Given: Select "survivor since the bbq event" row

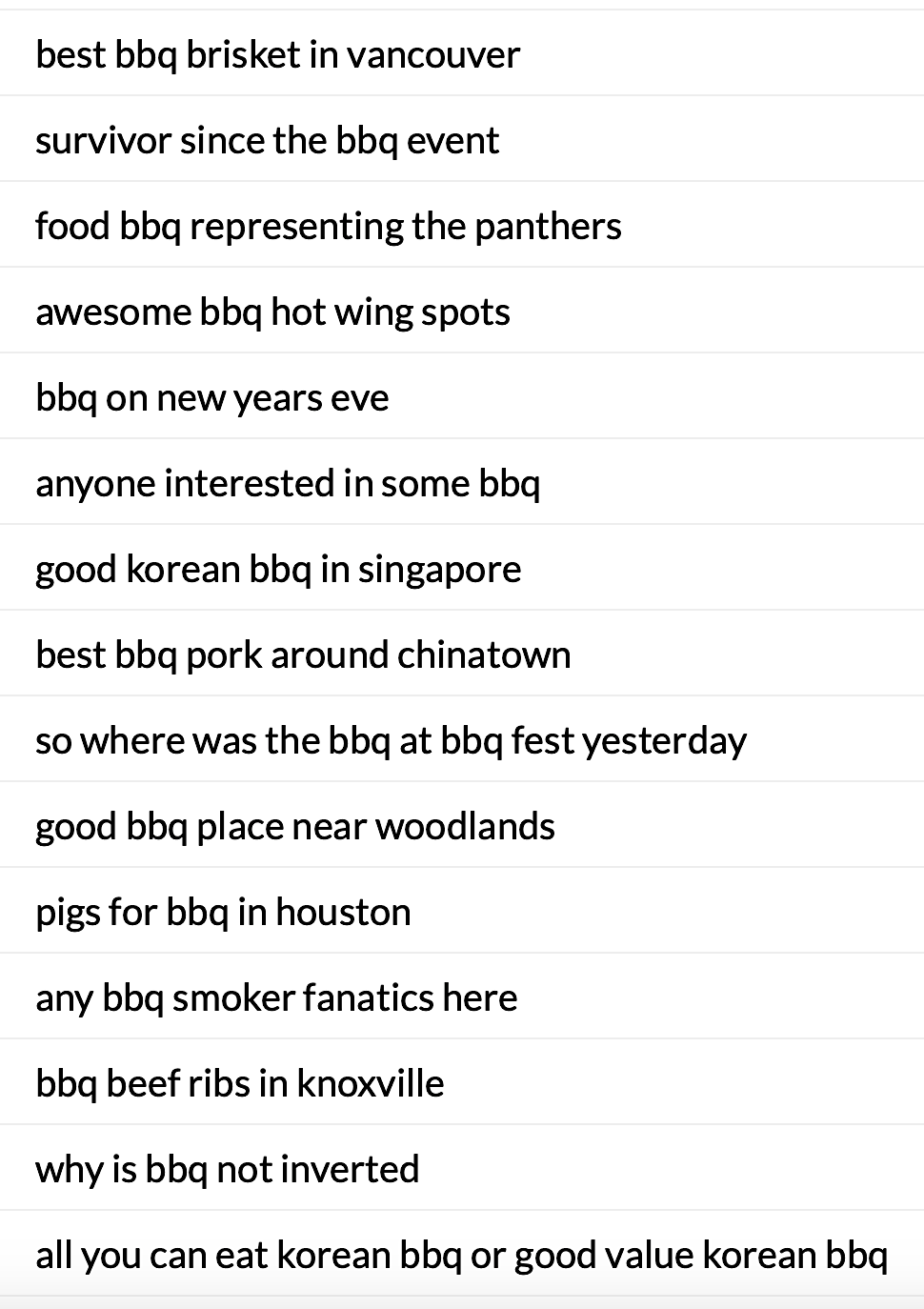Looking at the screenshot, I should click(x=267, y=140).
